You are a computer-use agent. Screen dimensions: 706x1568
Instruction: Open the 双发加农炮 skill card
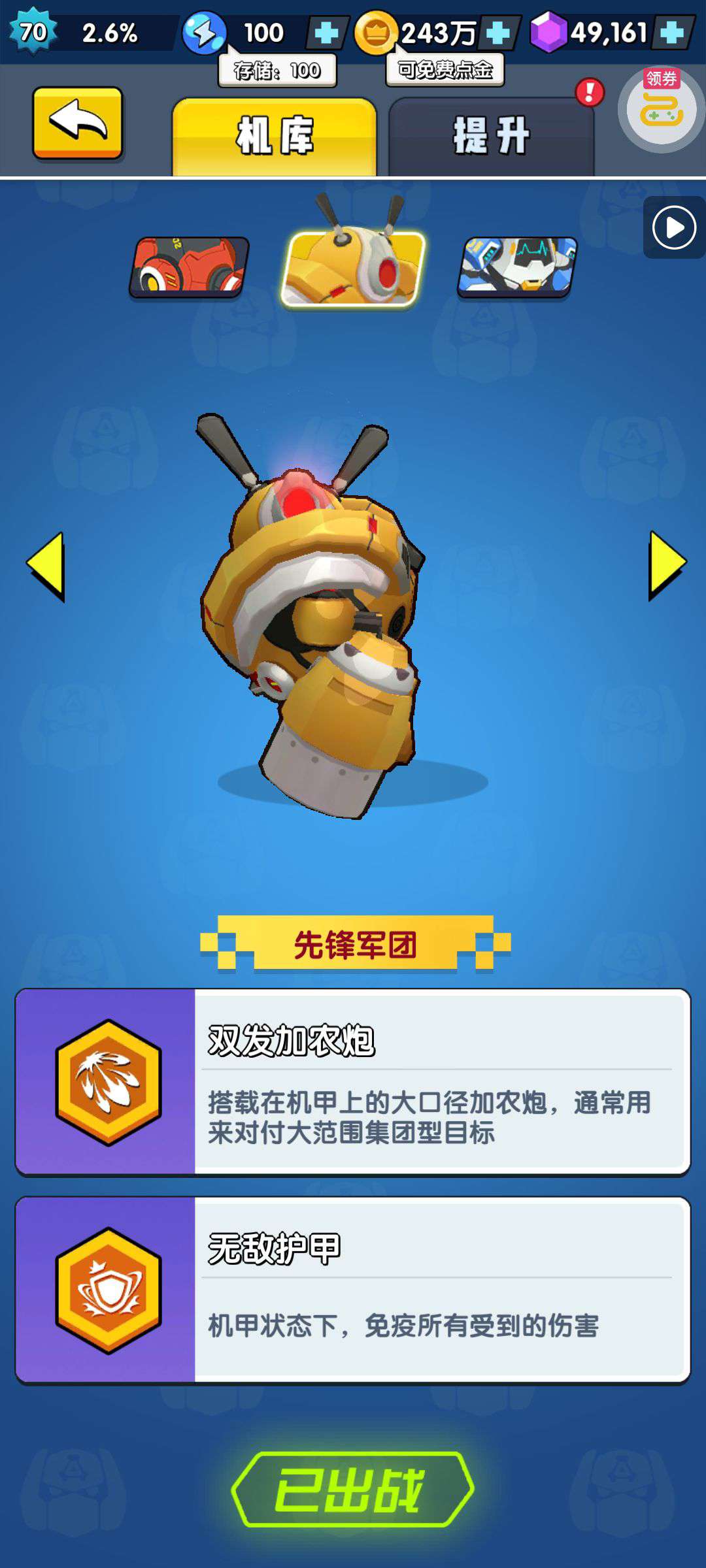353,1082
